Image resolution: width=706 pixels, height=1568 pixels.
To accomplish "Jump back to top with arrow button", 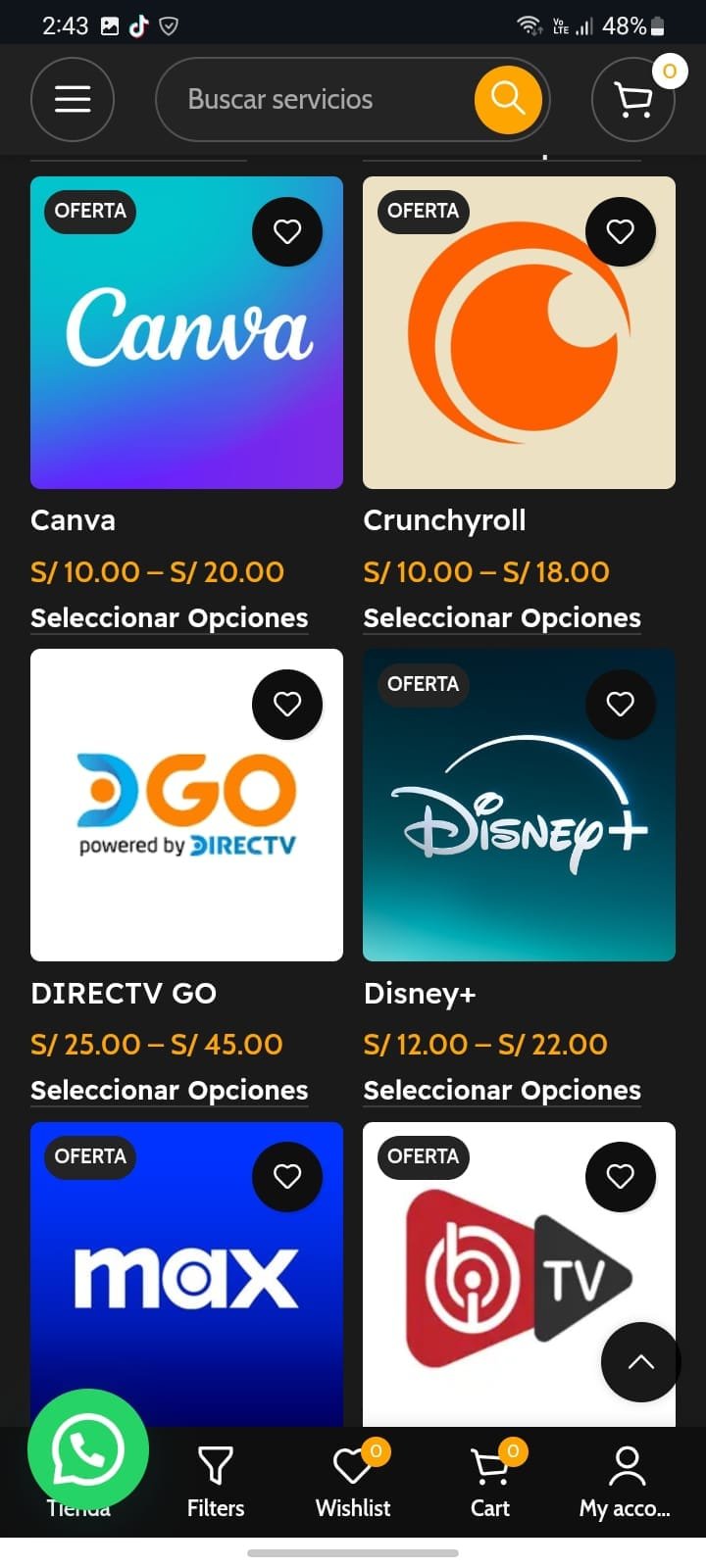I will pos(640,1362).
